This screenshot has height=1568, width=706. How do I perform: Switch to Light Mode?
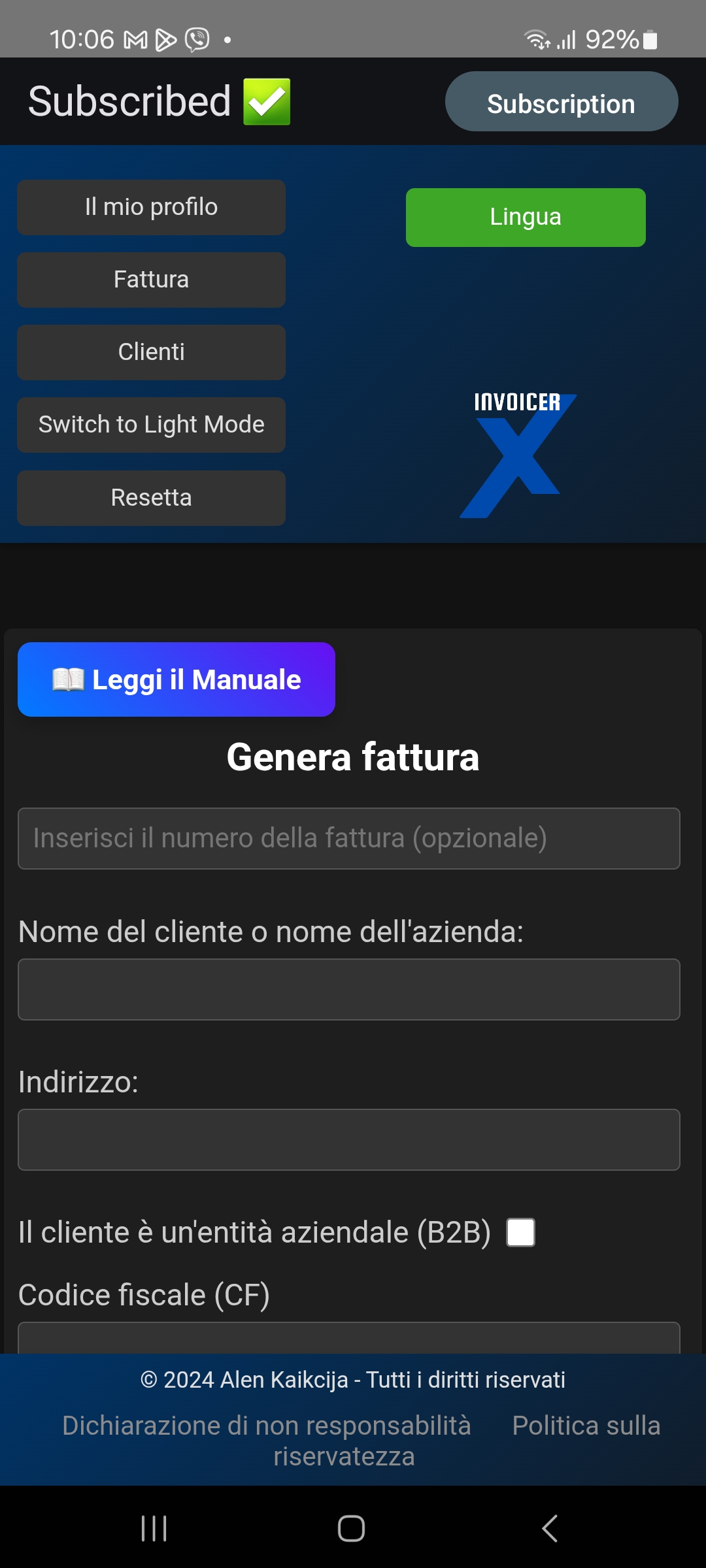coord(151,425)
